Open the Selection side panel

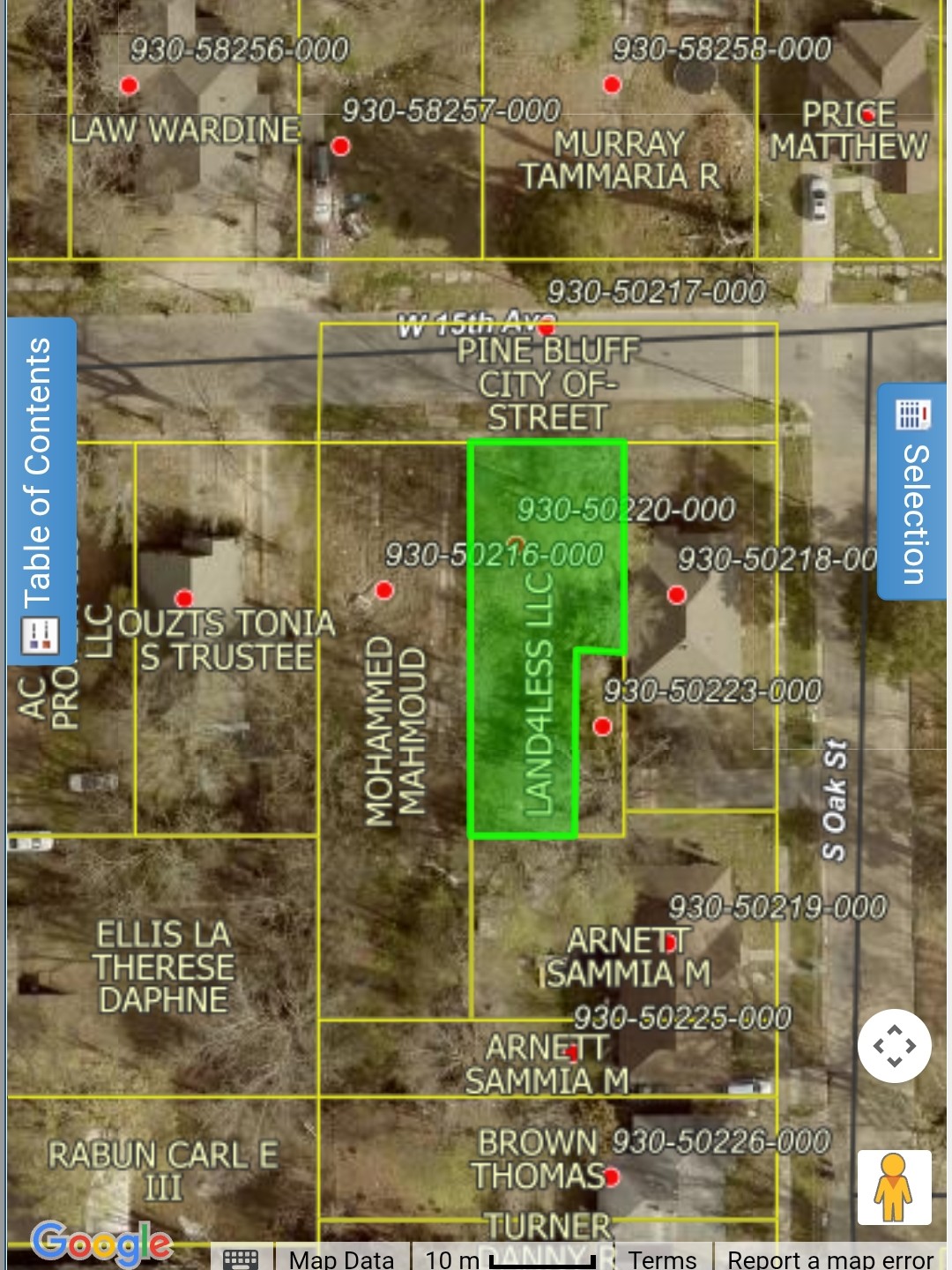913,492
